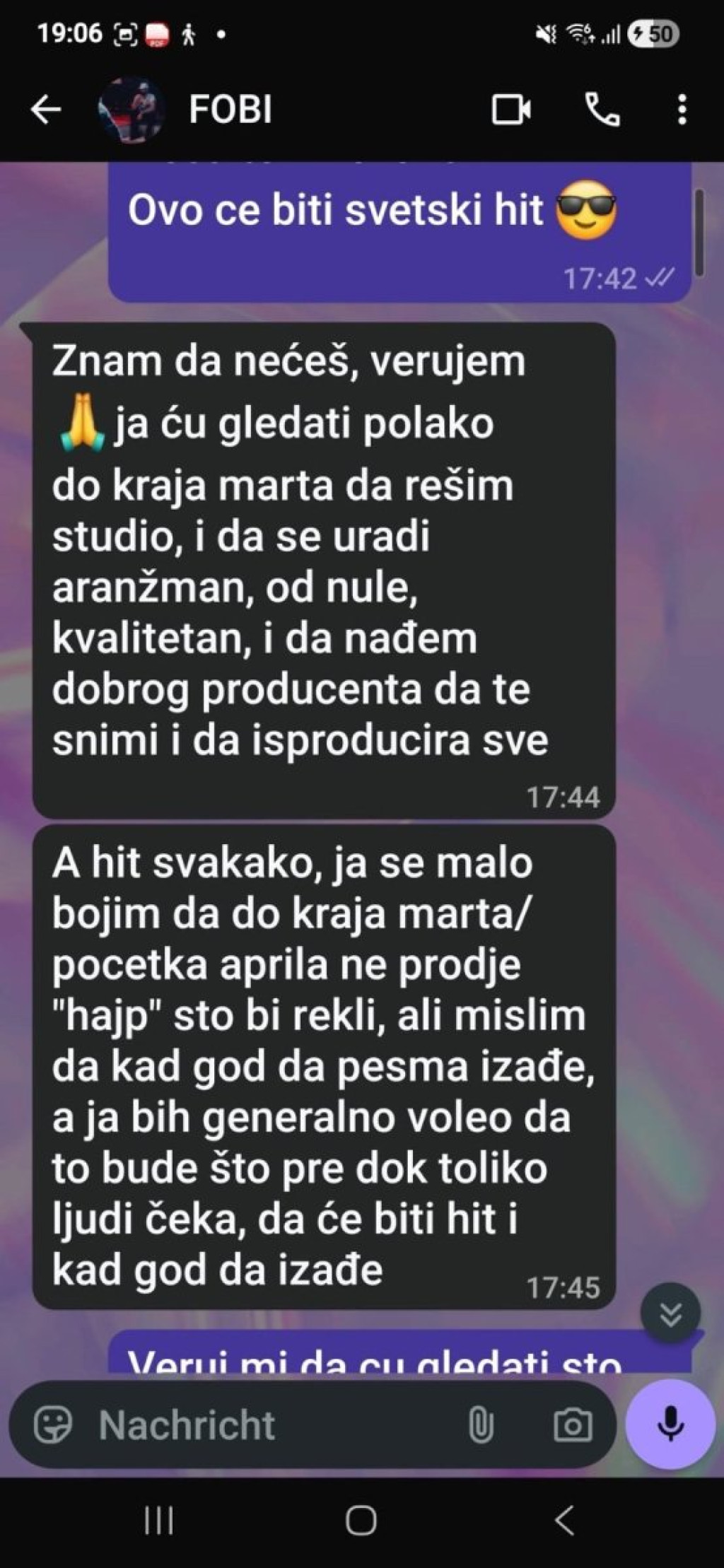Image resolution: width=724 pixels, height=1568 pixels.
Task: Open recent apps in navigation bar
Action: (x=159, y=1520)
